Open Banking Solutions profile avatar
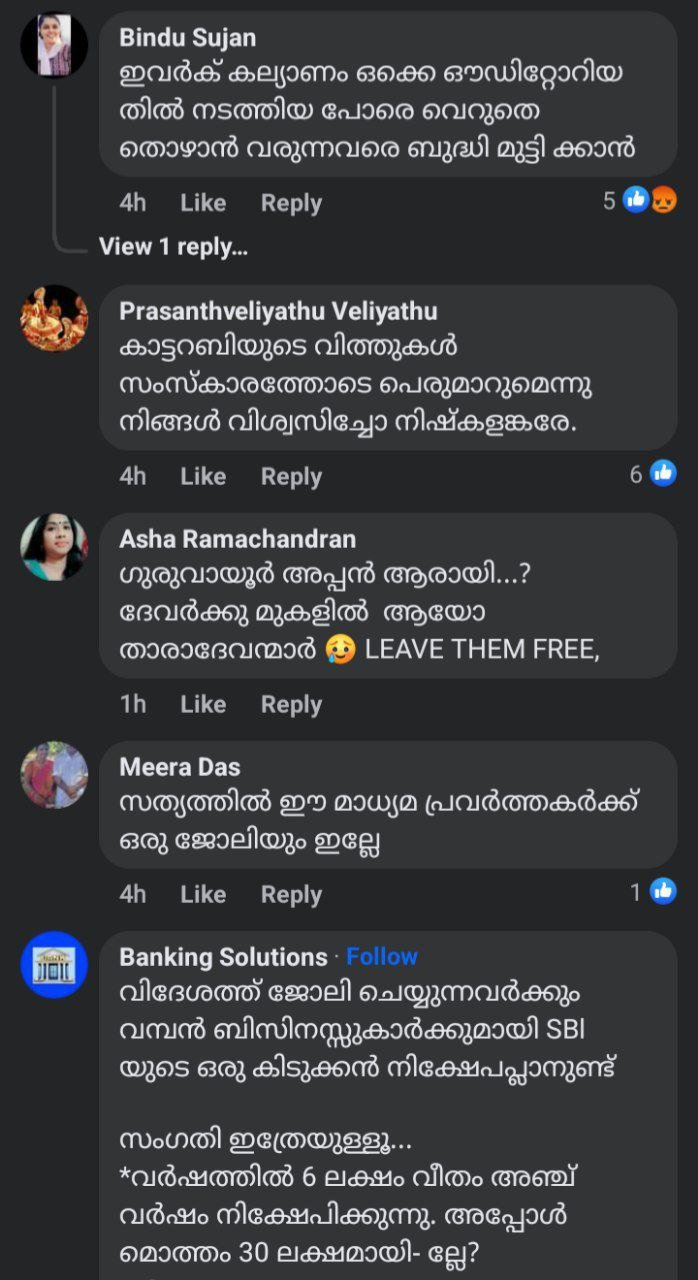The width and height of the screenshot is (698, 1280). (x=54, y=965)
